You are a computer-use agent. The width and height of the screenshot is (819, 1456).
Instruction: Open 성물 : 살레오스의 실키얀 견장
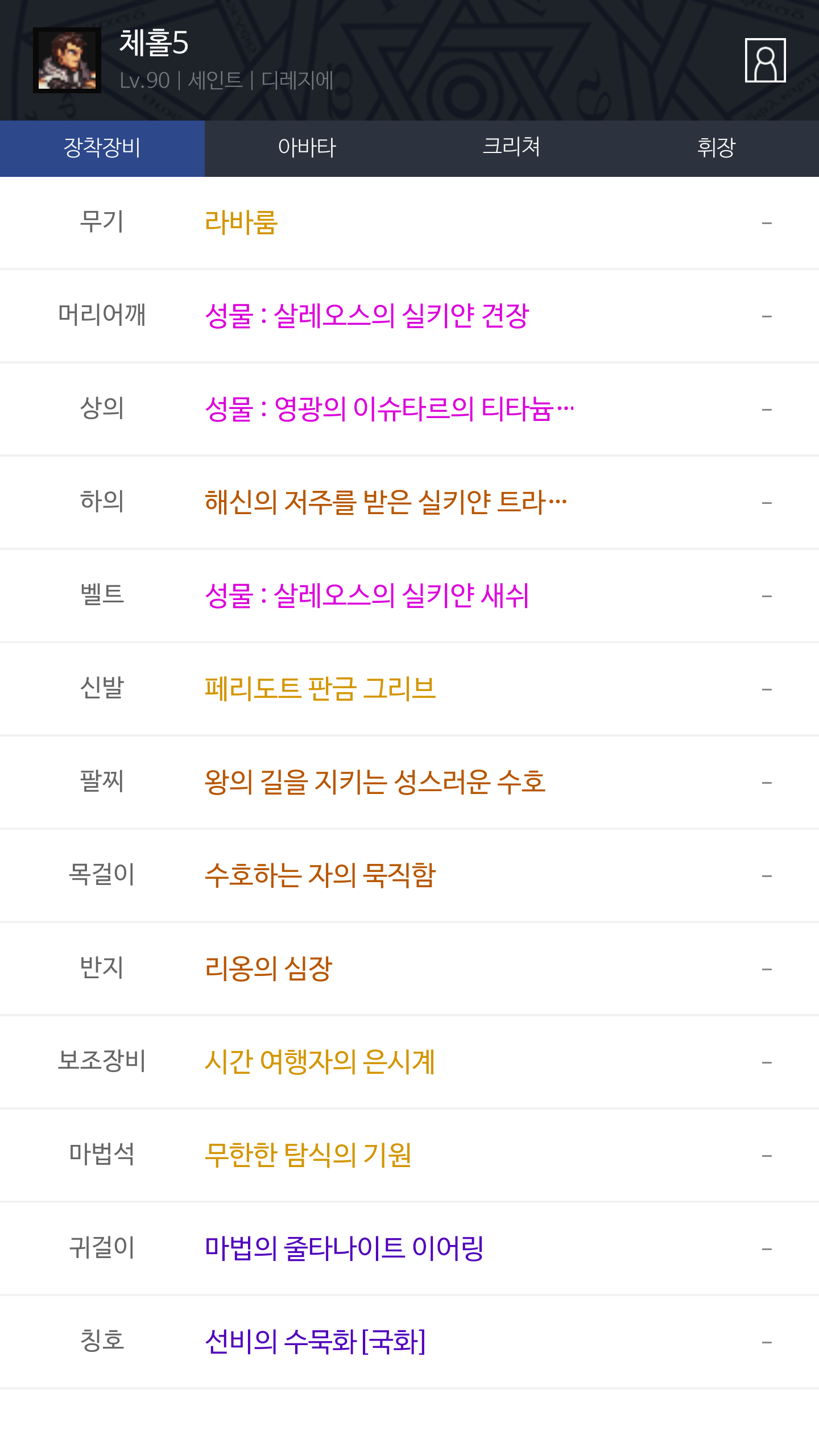367,316
